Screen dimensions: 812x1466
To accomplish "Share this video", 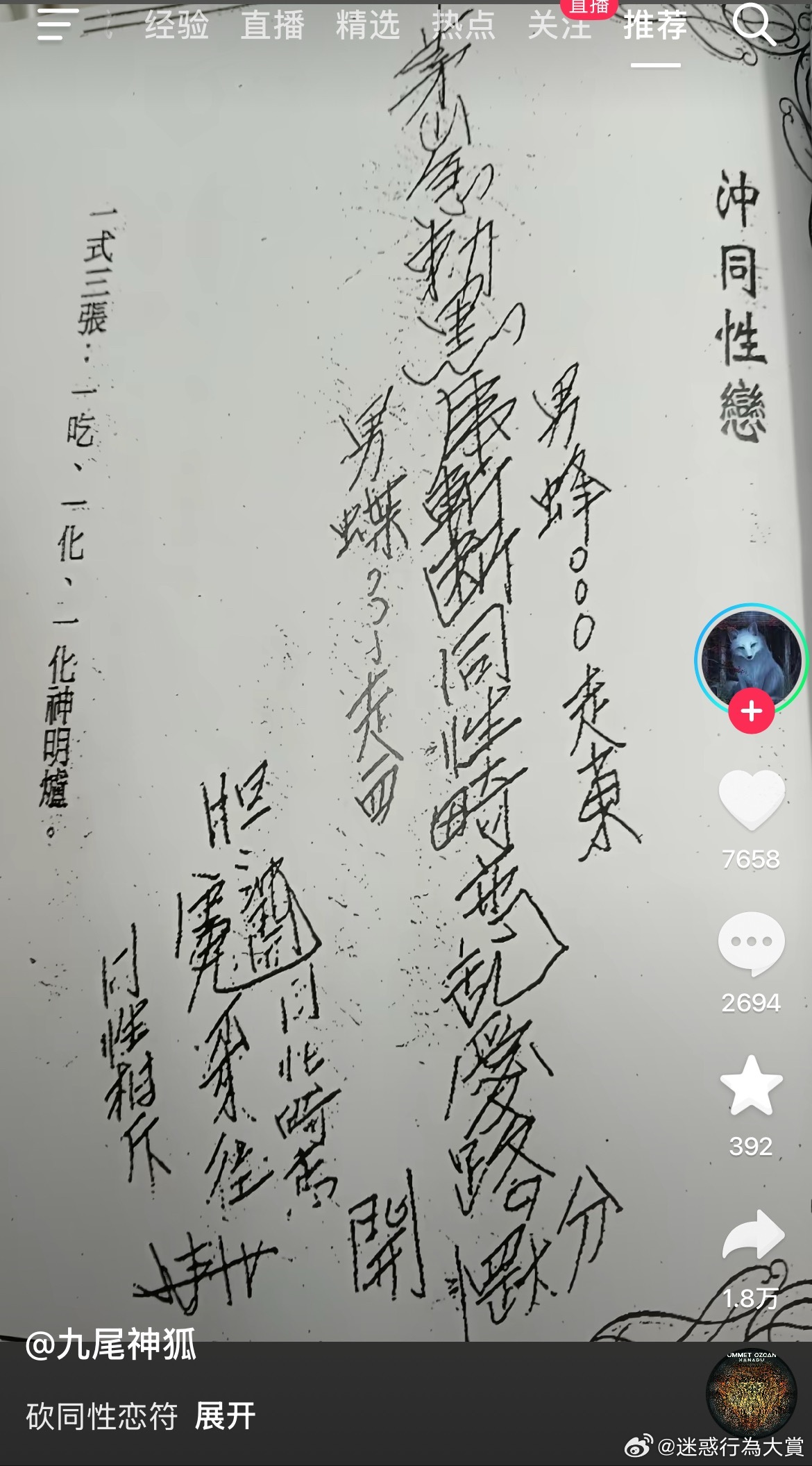I will [x=752, y=1236].
